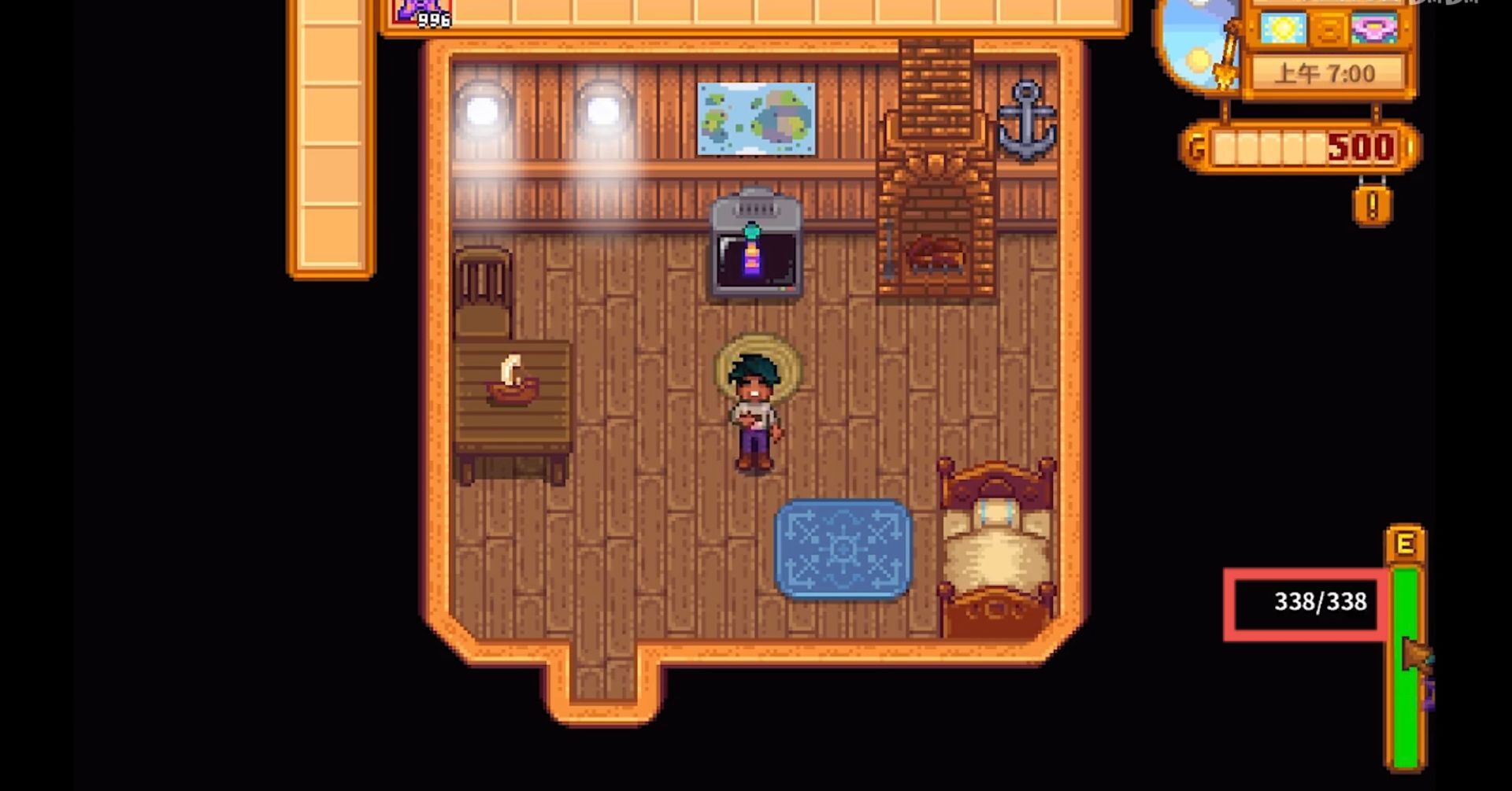Open the quest journal exclamation icon
Image resolution: width=1512 pixels, height=791 pixels.
pyautogui.click(x=1373, y=205)
